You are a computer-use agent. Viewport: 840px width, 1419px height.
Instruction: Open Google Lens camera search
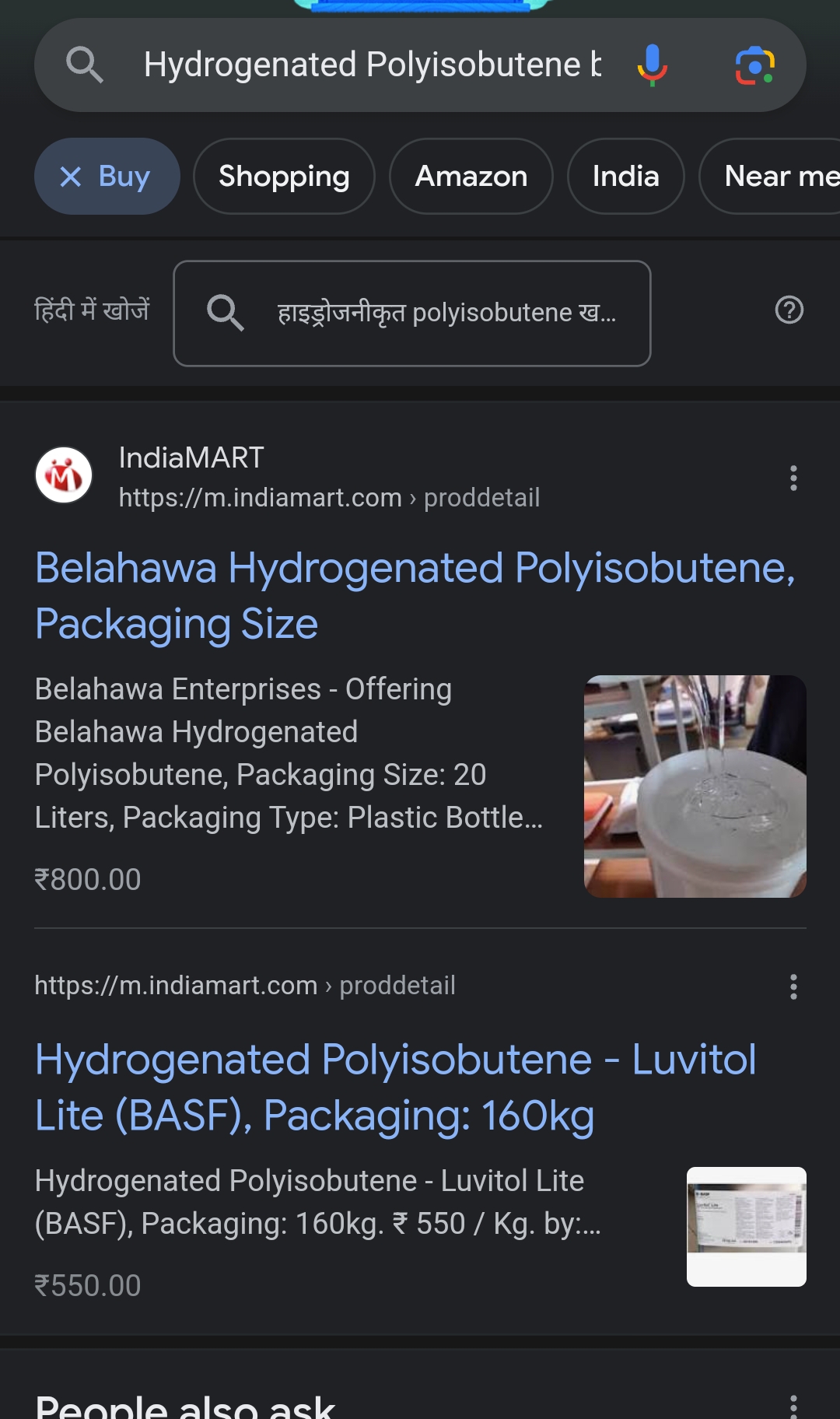click(x=754, y=65)
